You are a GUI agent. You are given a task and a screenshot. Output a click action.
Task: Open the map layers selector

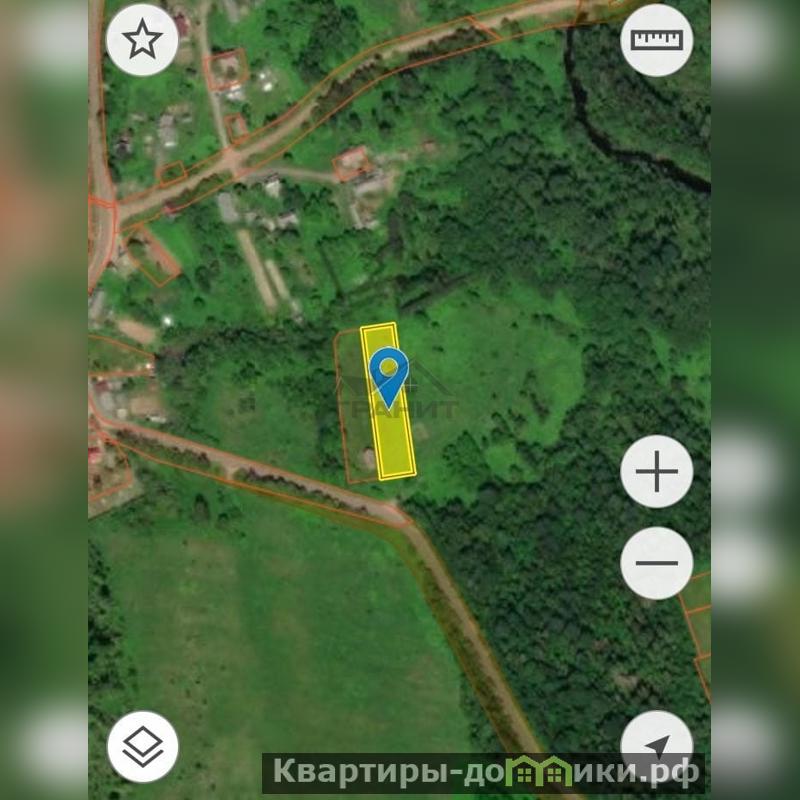click(x=142, y=745)
